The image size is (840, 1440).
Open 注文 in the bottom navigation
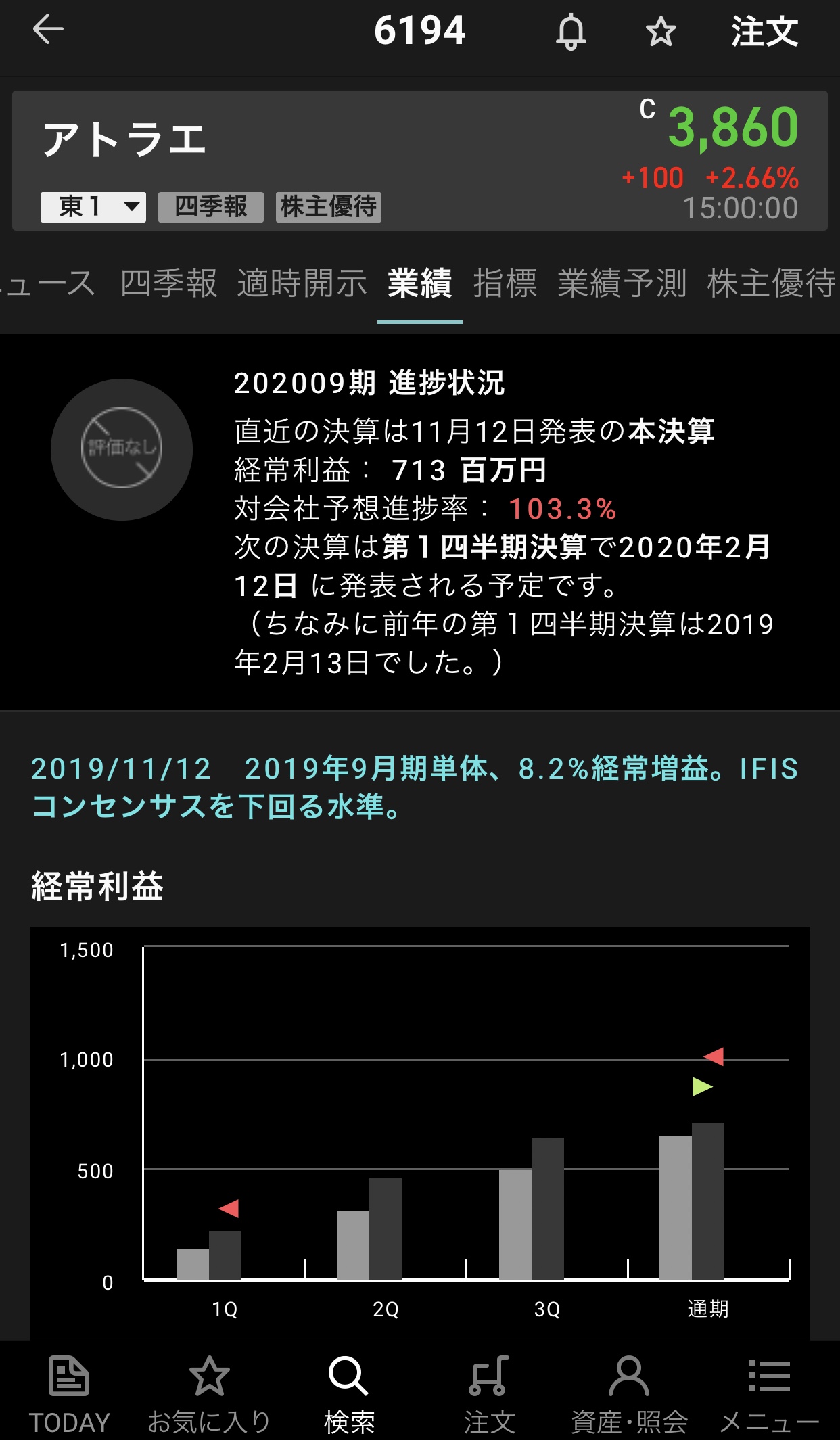[x=489, y=1394]
